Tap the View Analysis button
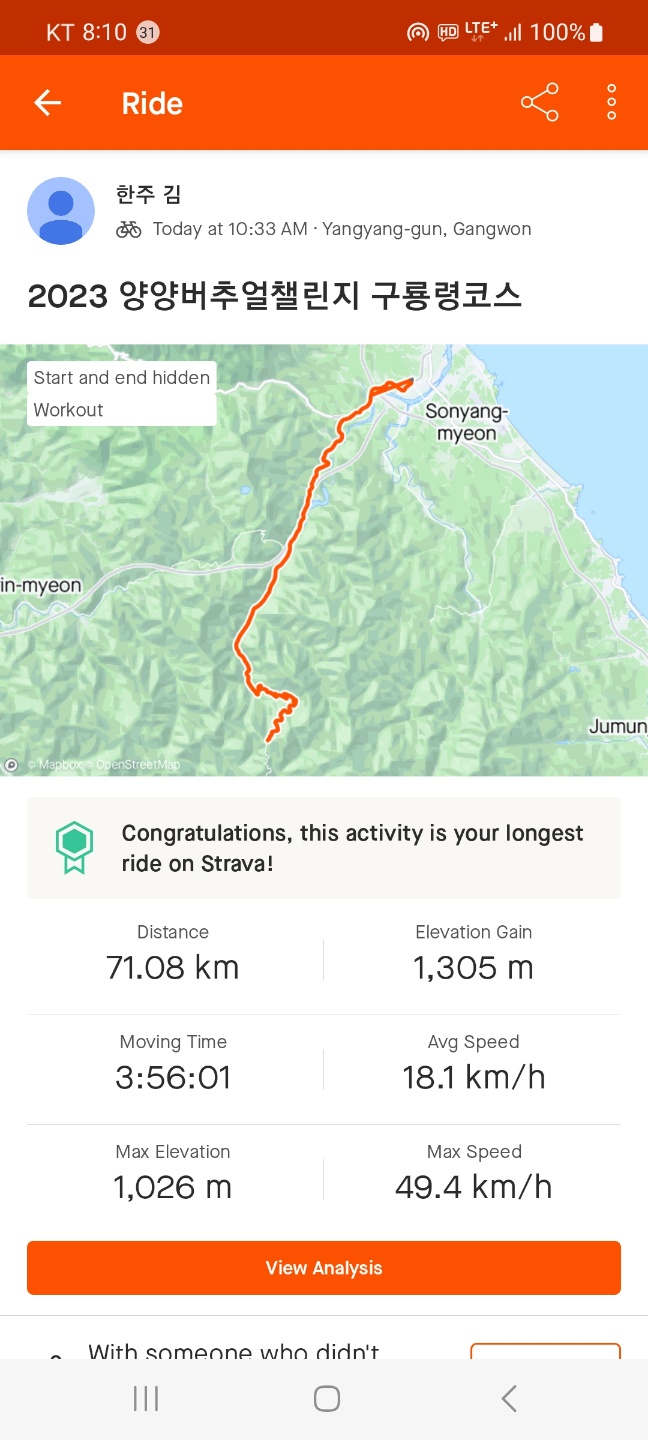This screenshot has width=648, height=1440. pos(324,1268)
